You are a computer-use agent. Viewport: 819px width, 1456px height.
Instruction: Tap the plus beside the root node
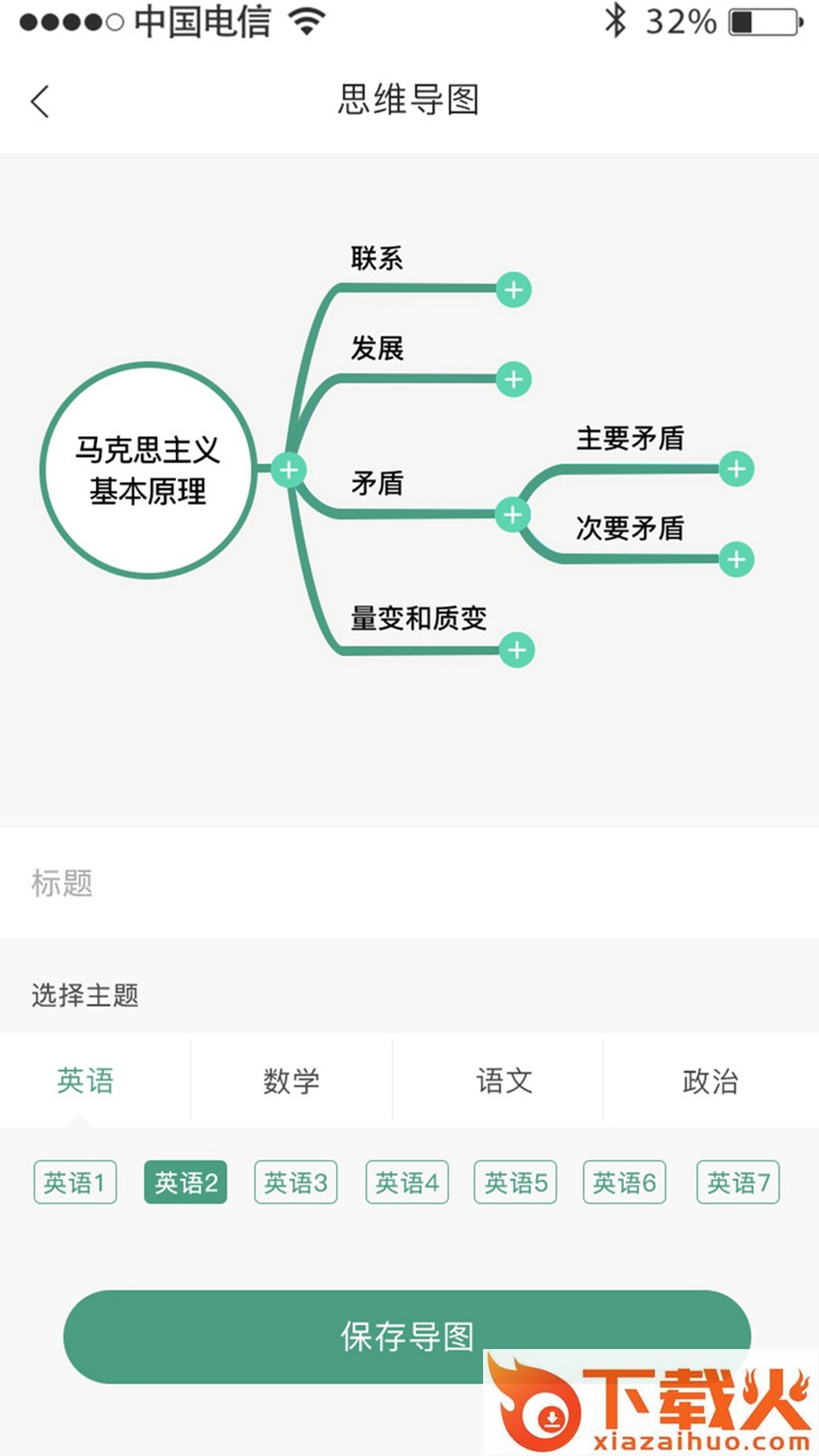[288, 470]
